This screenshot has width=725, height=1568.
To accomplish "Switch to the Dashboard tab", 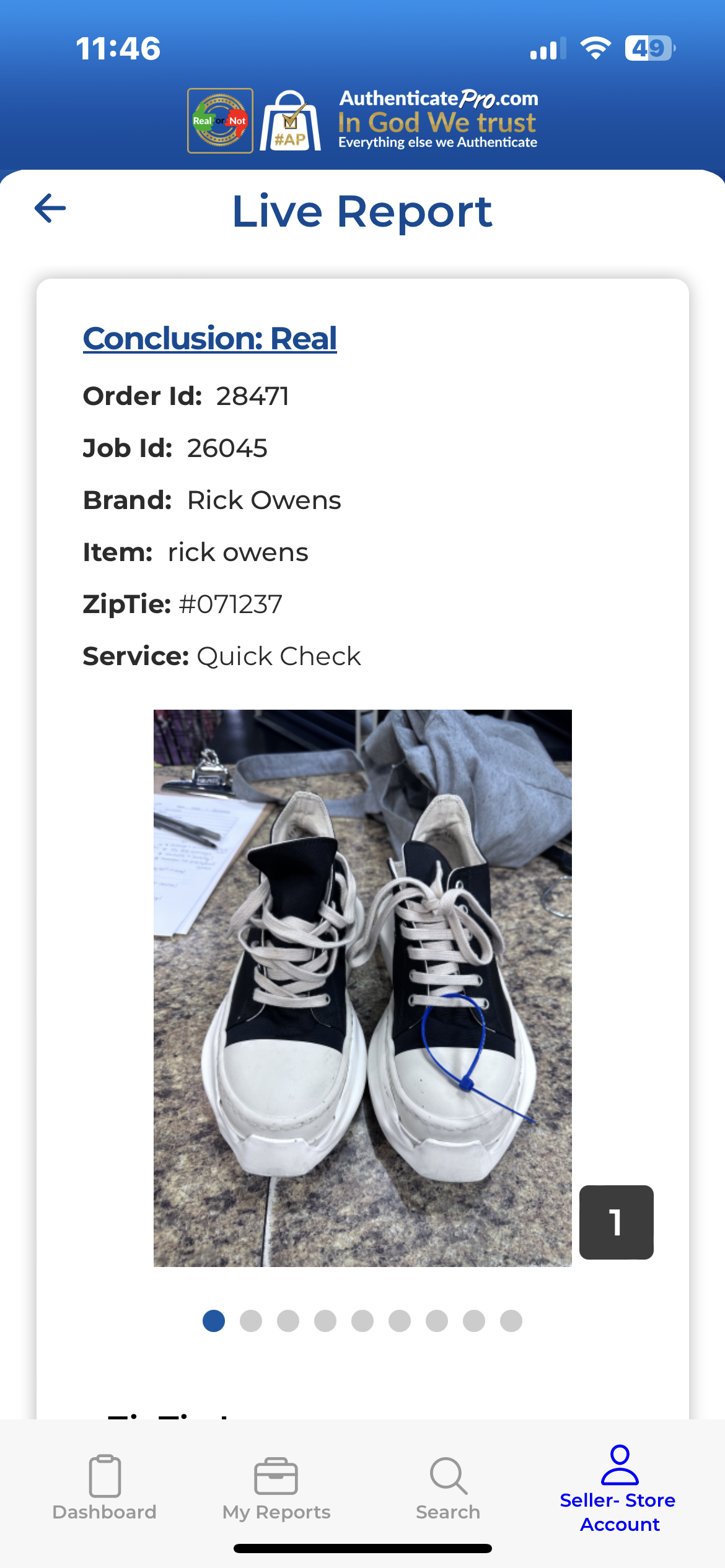I will (x=104, y=1487).
